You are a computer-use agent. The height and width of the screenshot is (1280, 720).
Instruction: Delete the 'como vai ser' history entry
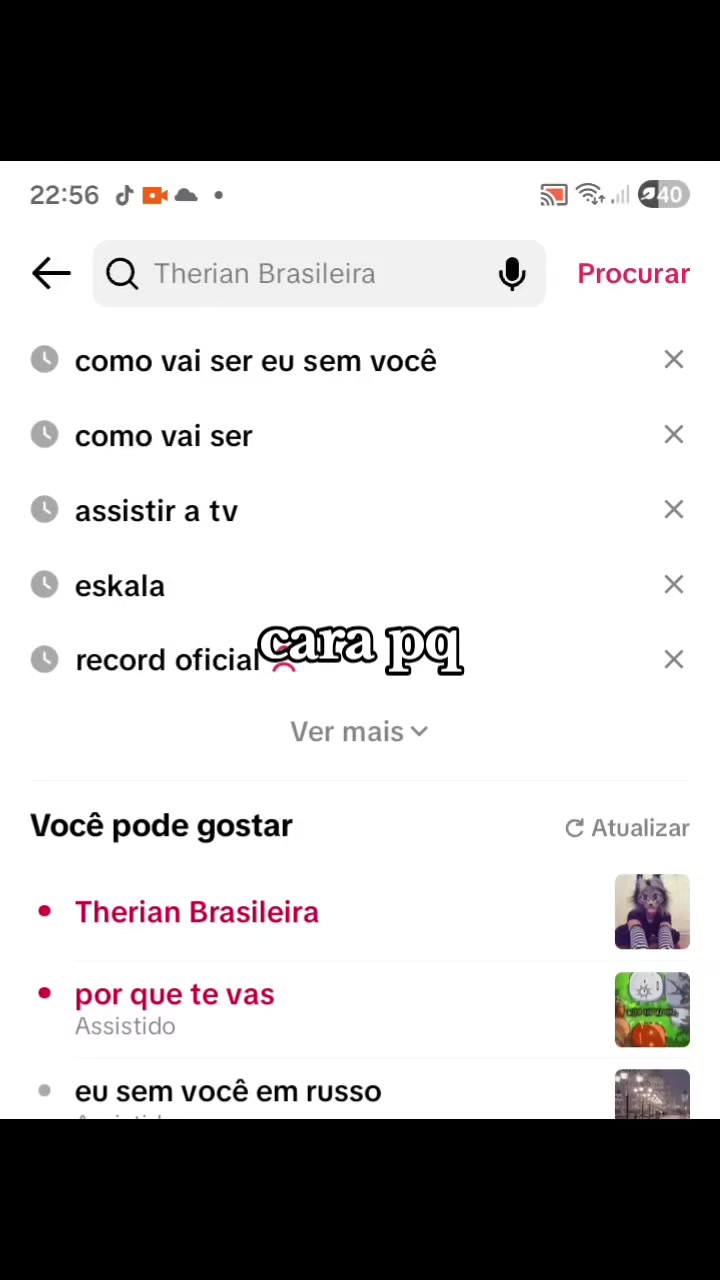pos(673,434)
